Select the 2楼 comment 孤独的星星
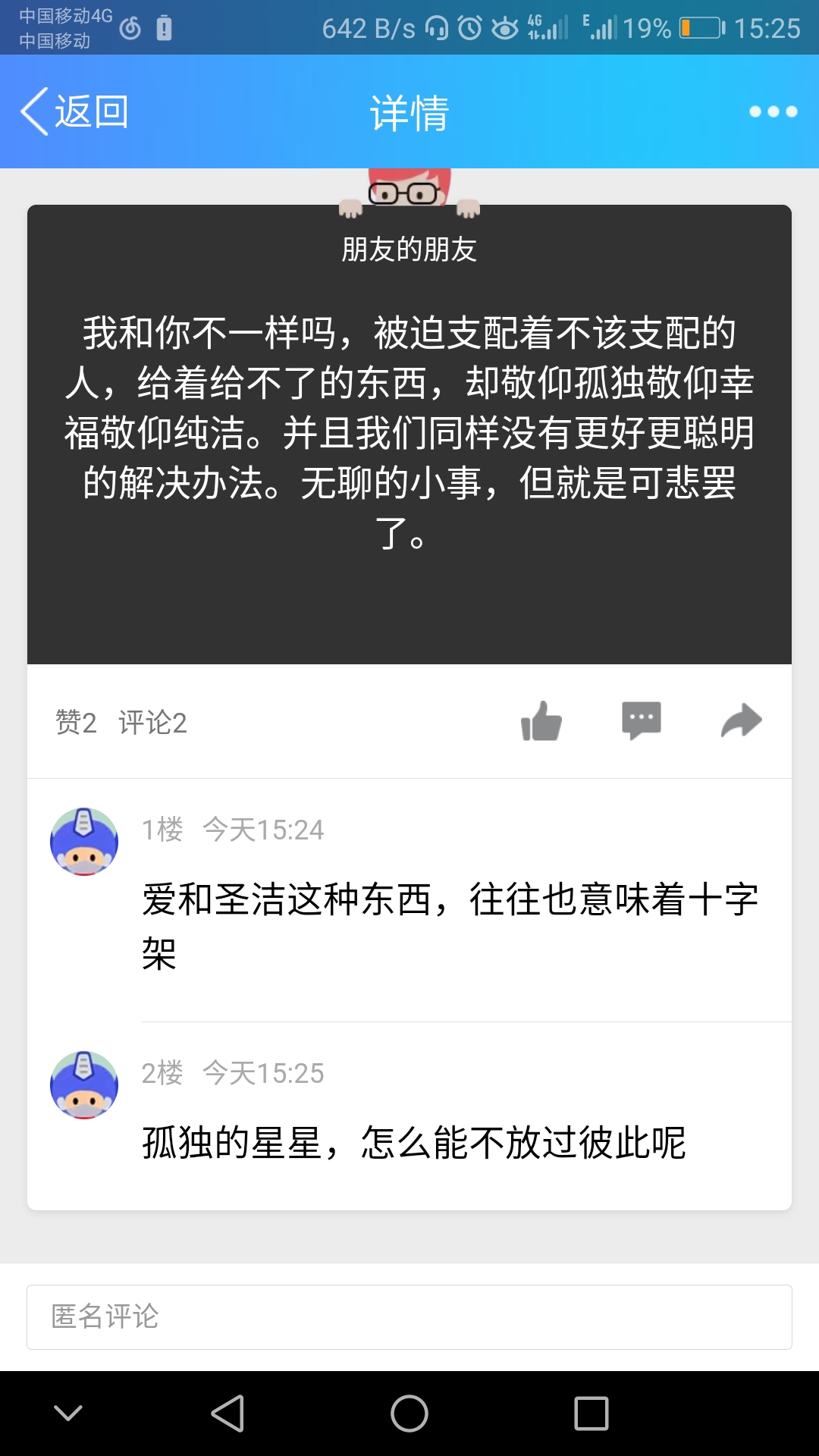819x1456 pixels. (414, 1143)
